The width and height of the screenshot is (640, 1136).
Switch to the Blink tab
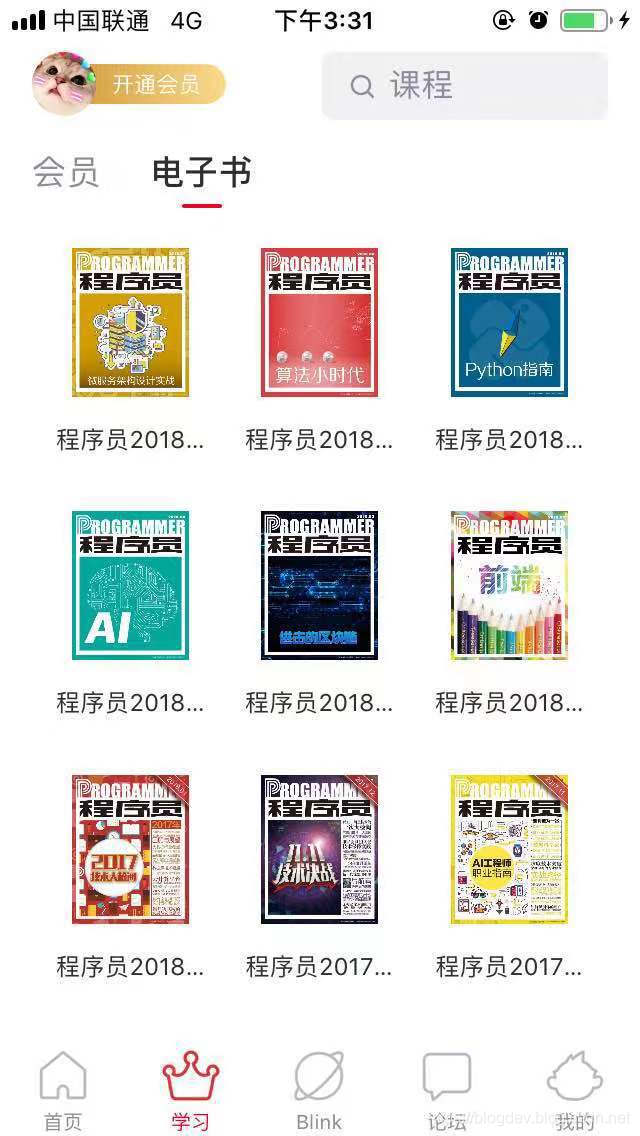(319, 1090)
